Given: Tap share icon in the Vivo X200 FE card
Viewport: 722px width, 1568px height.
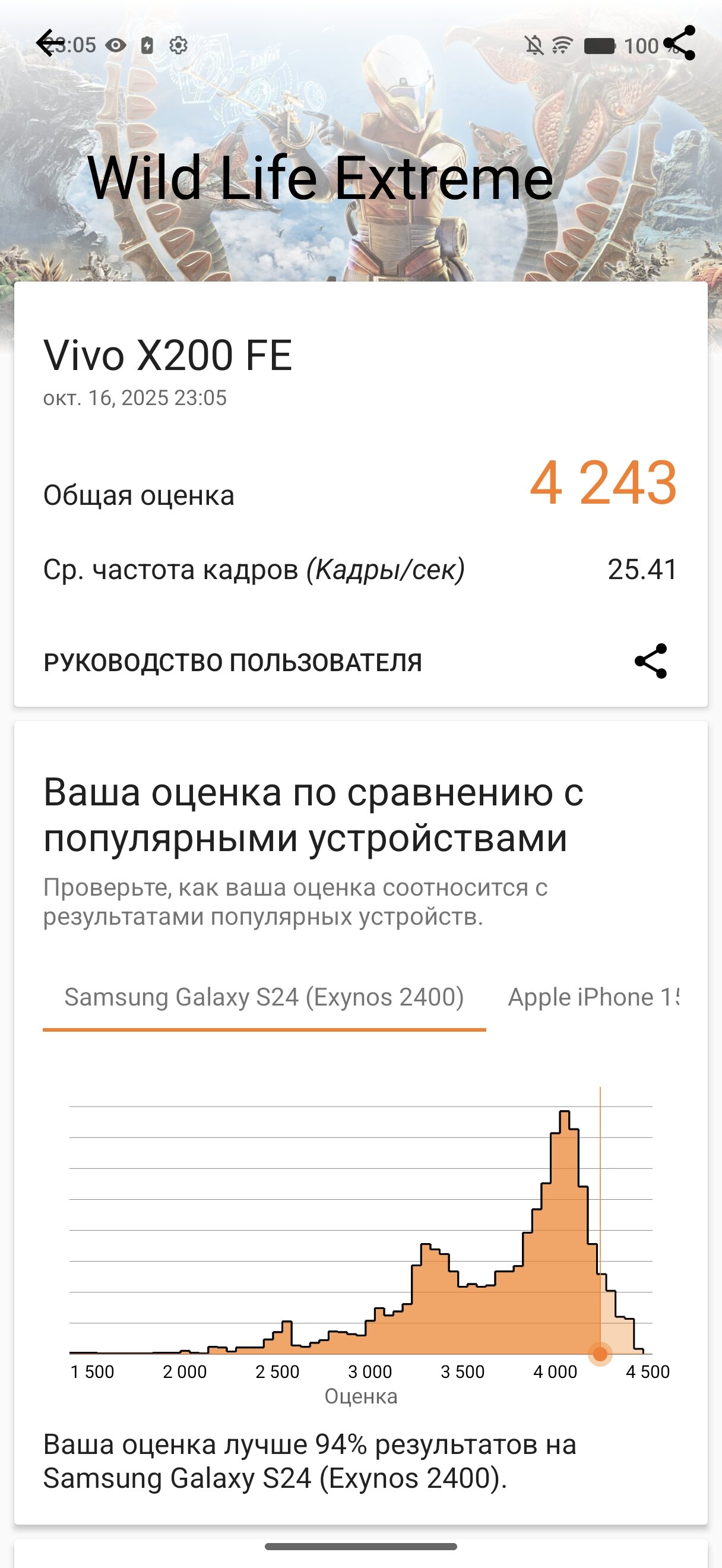Looking at the screenshot, I should [x=651, y=661].
